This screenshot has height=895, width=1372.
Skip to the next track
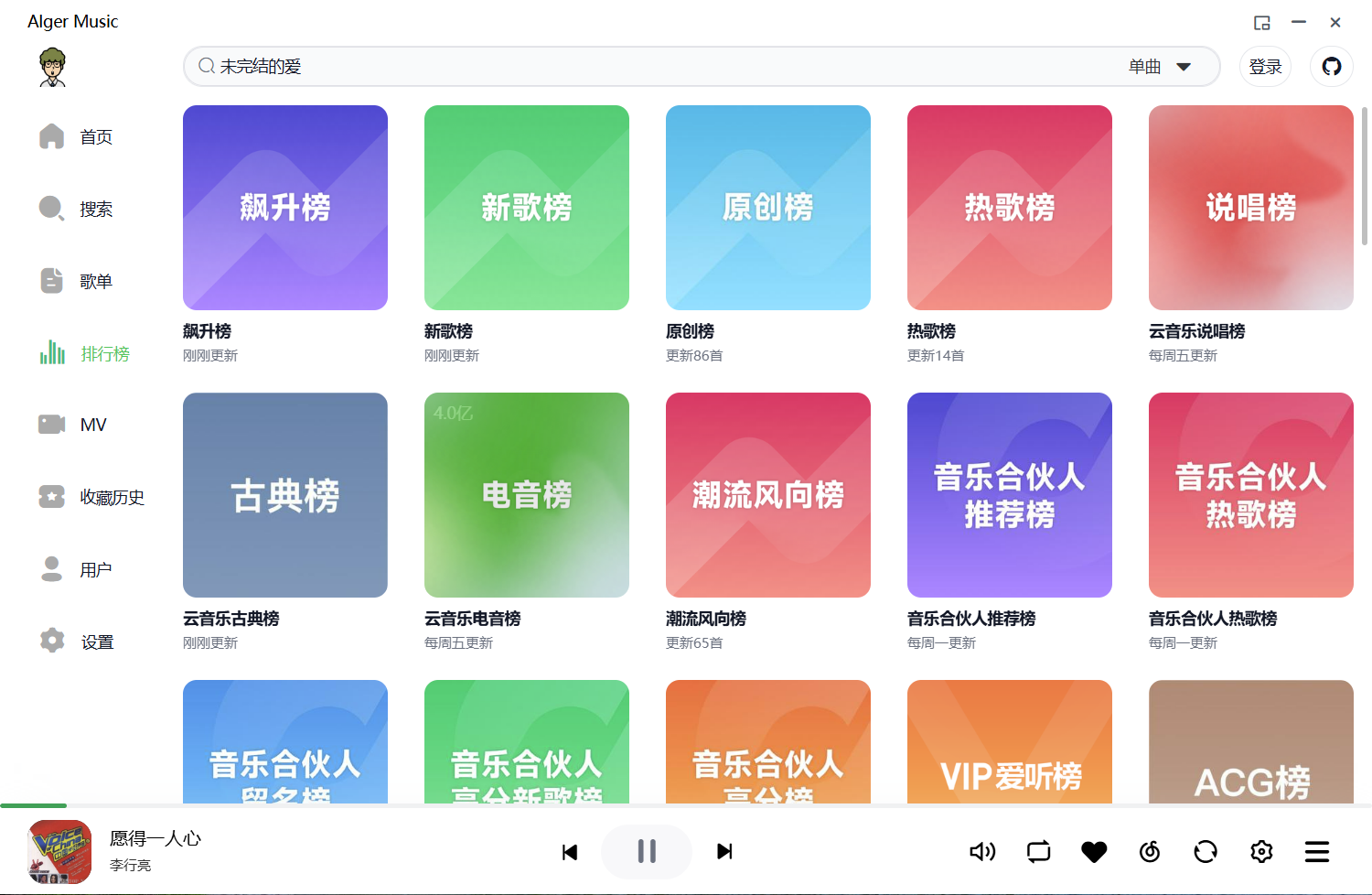pyautogui.click(x=724, y=851)
